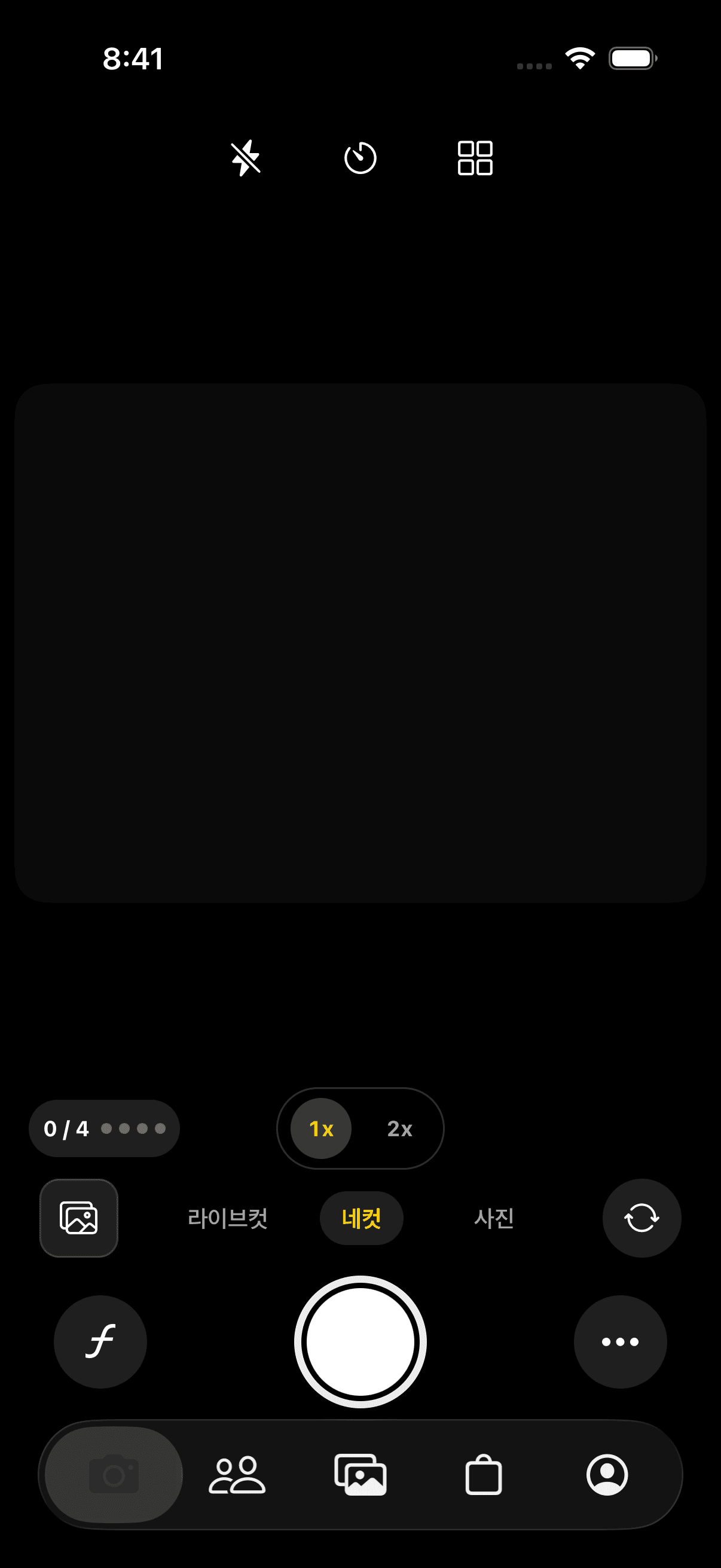
Task: Select 1x zoom
Action: pyautogui.click(x=321, y=1128)
